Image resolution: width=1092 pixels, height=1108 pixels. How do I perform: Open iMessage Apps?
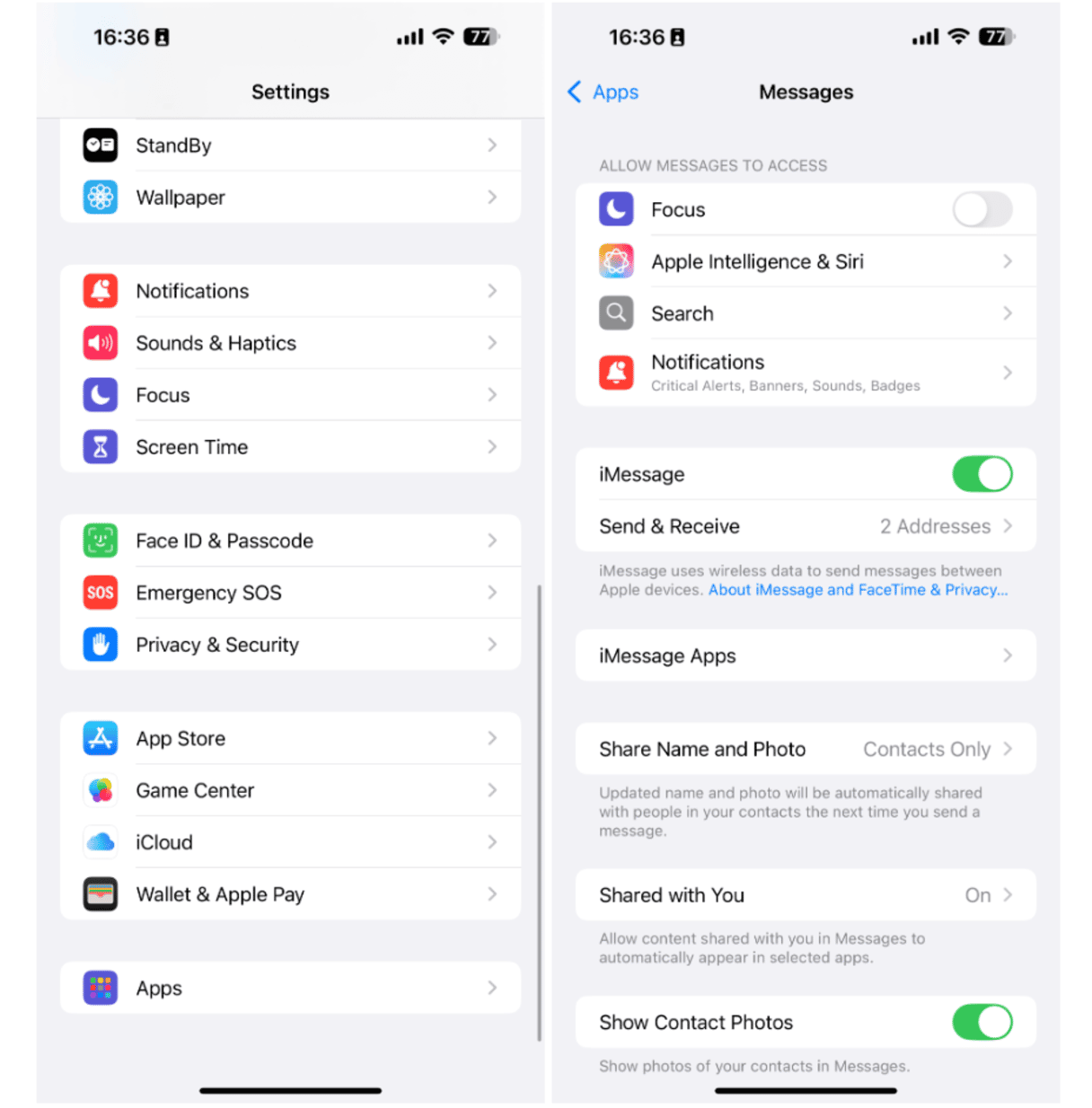click(x=805, y=656)
